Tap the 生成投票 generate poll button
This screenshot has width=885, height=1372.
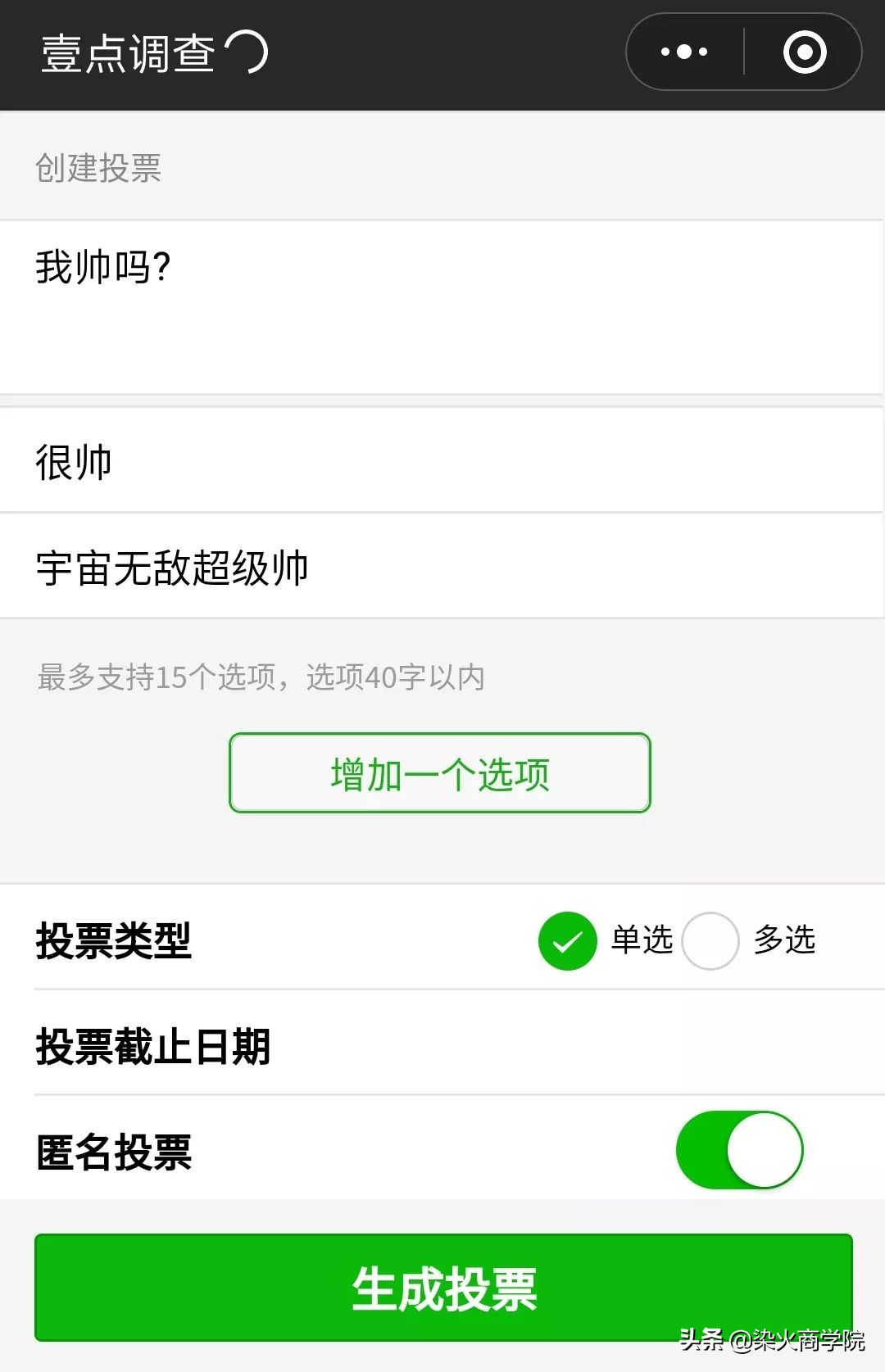(442, 1288)
